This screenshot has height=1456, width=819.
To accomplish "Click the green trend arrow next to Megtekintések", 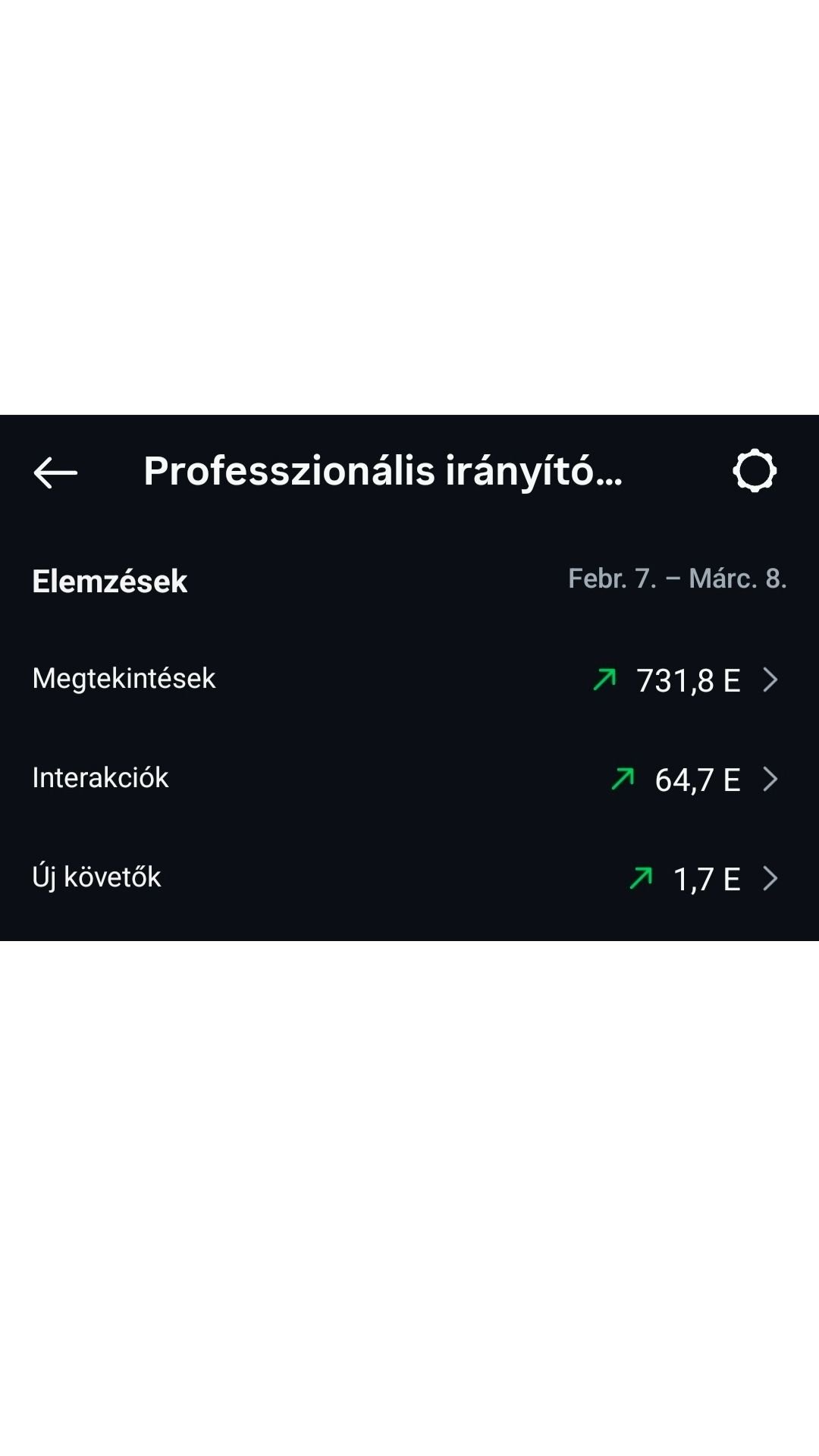I will (603, 680).
